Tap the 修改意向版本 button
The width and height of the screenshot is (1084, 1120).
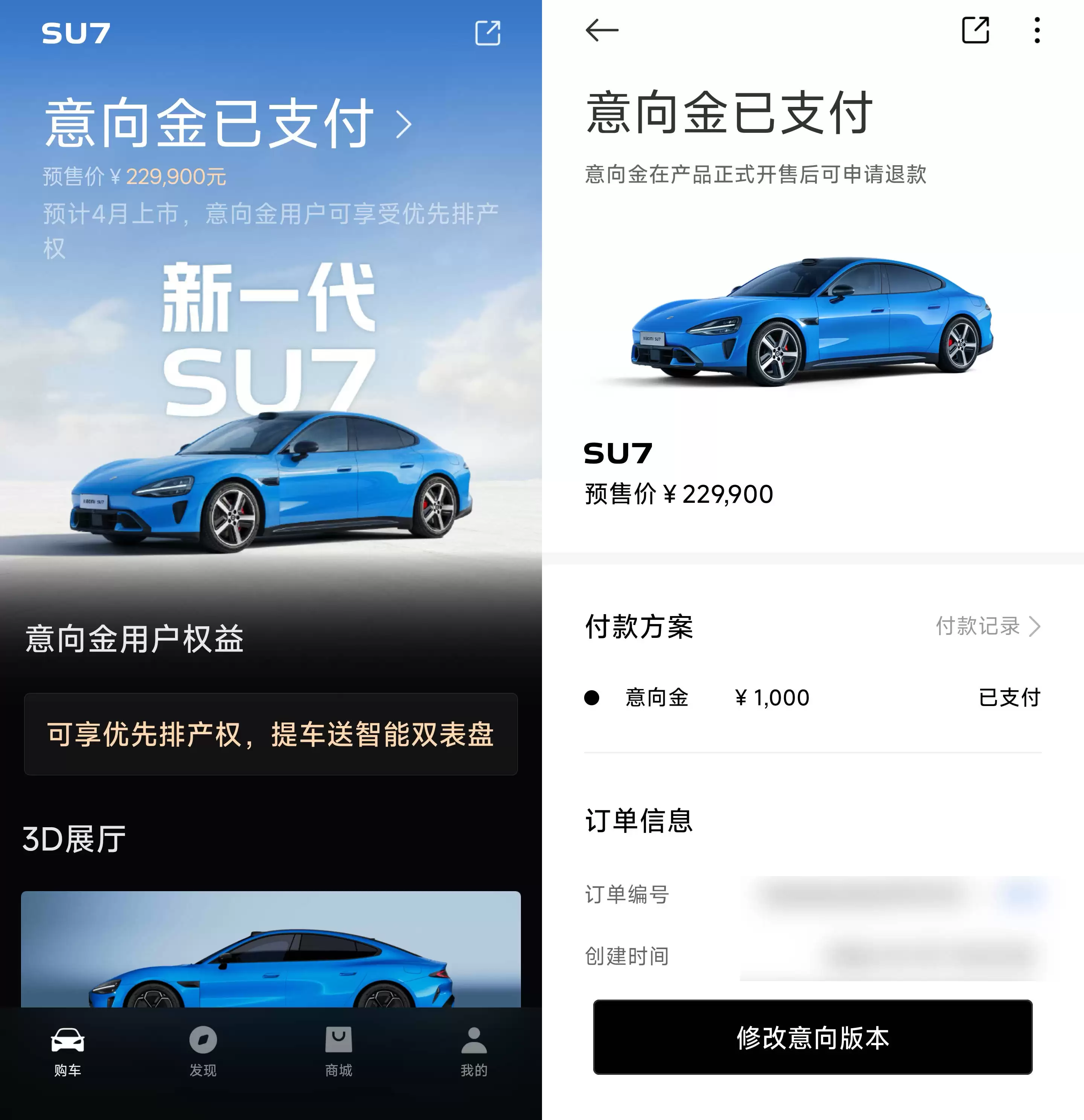tap(812, 1037)
